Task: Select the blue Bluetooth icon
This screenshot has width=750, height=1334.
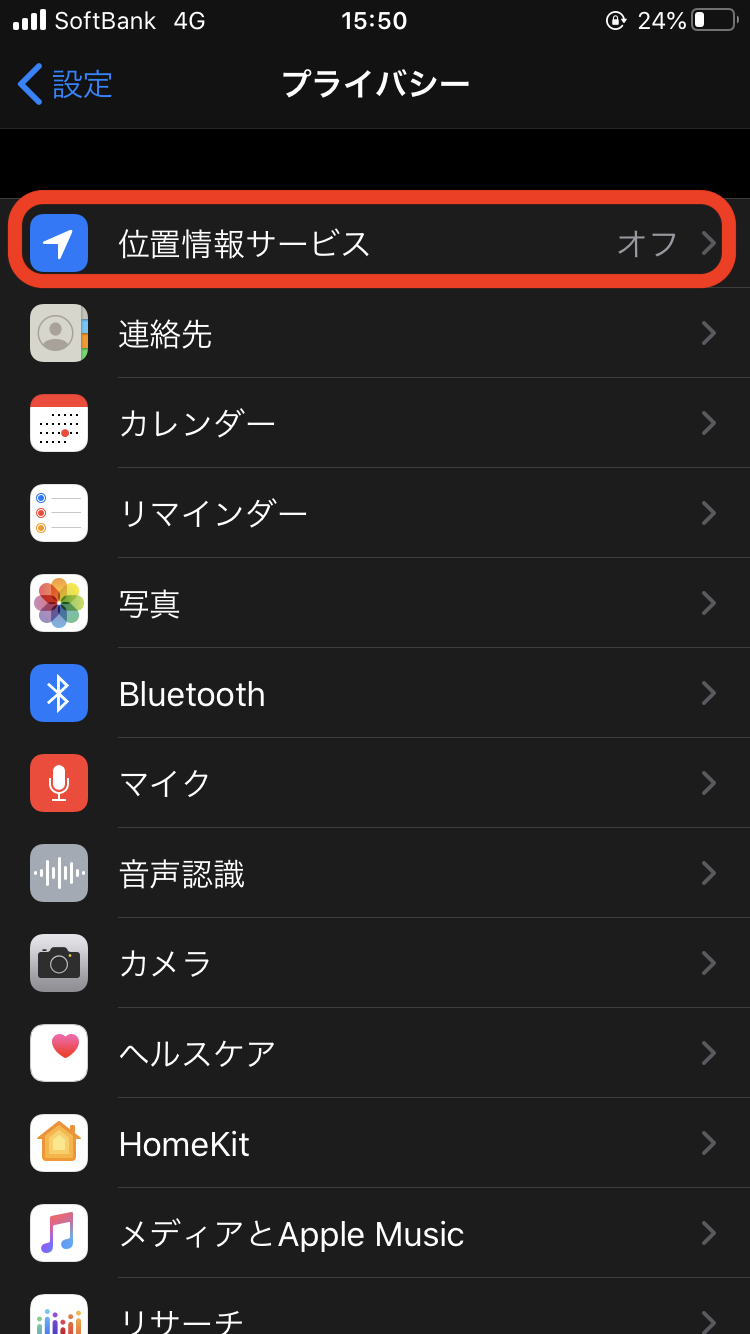Action: [x=58, y=693]
